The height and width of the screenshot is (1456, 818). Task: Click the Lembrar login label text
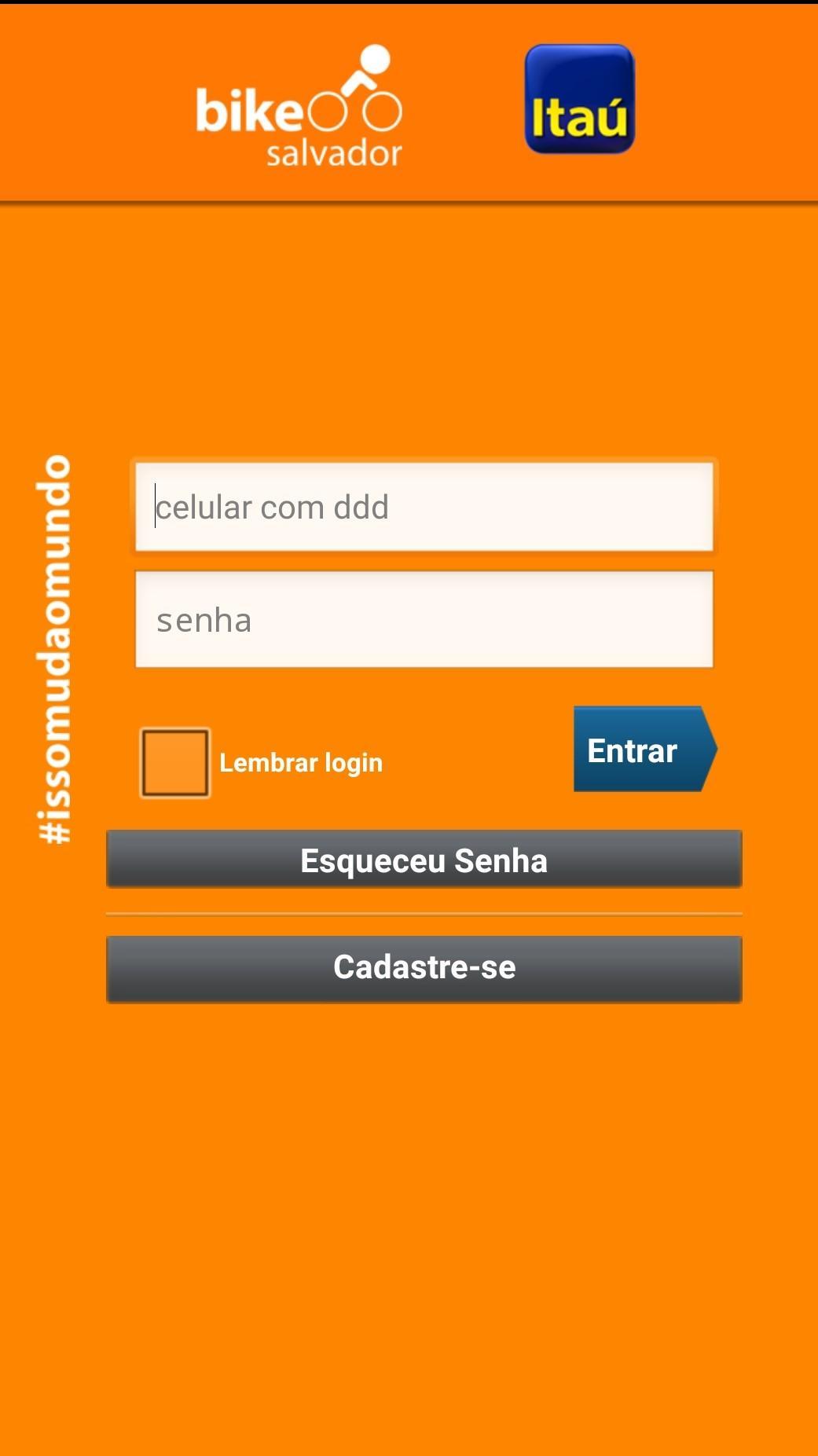tap(302, 761)
